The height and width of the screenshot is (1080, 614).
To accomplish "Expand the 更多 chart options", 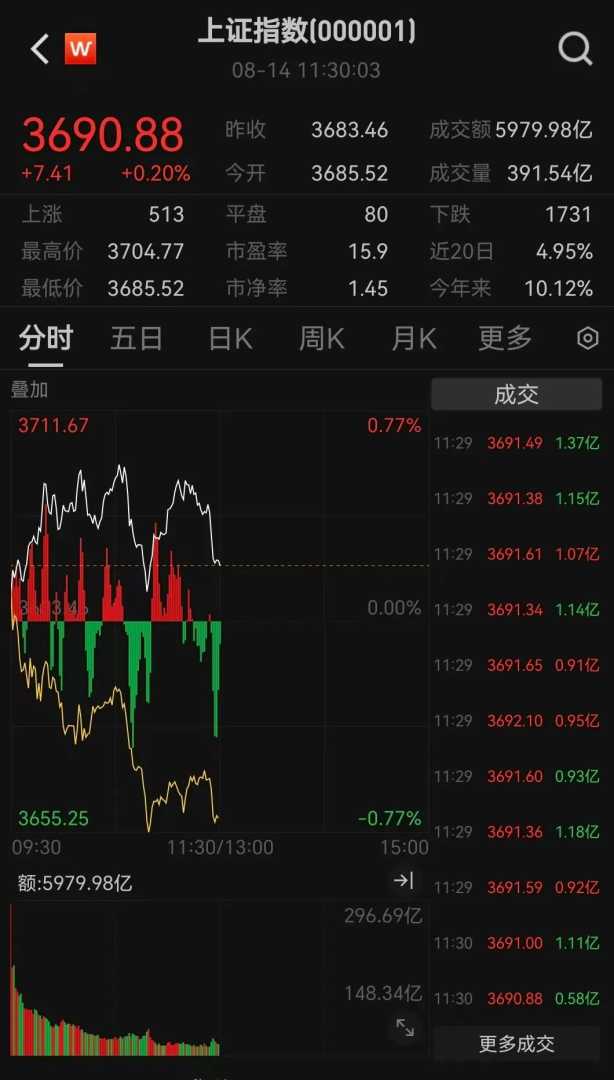I will [505, 339].
